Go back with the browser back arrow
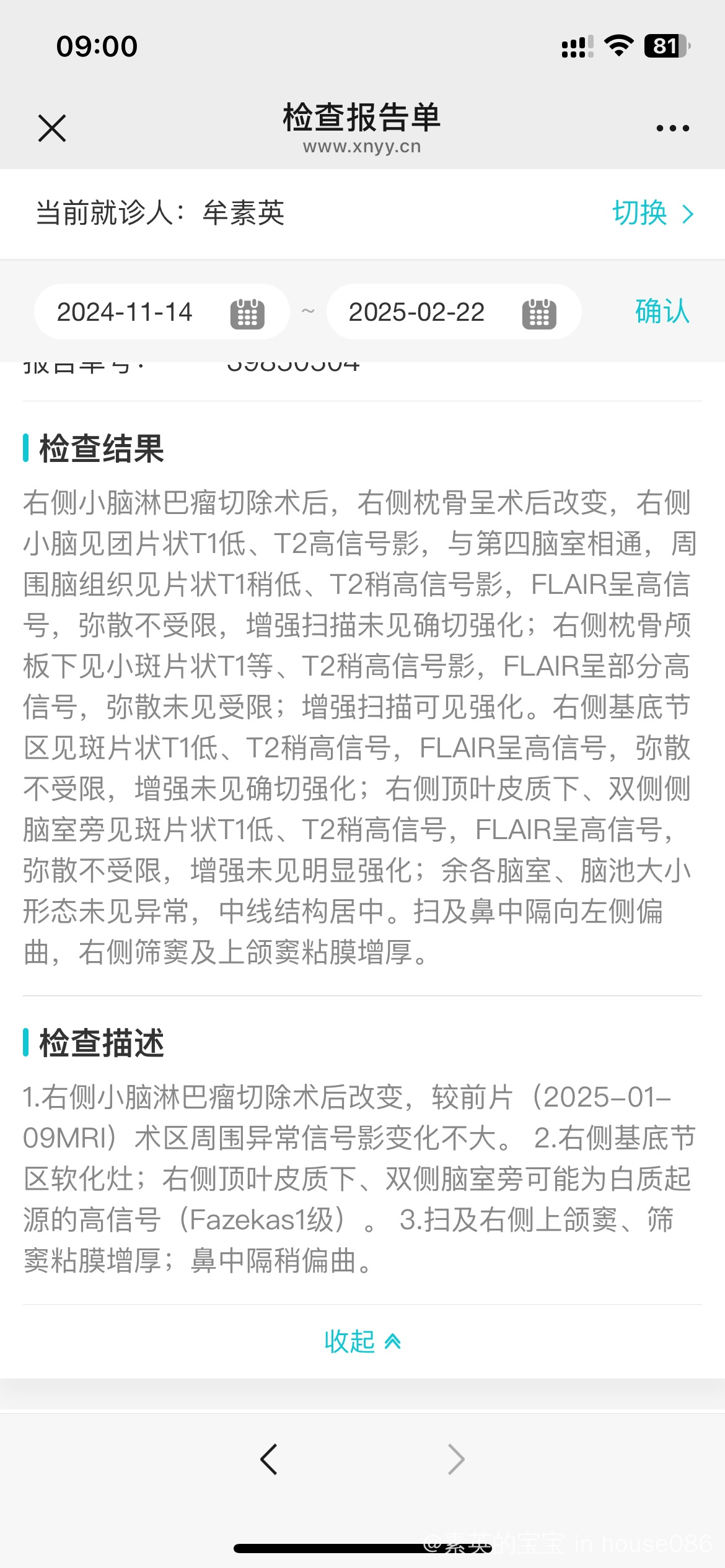 (269, 1460)
